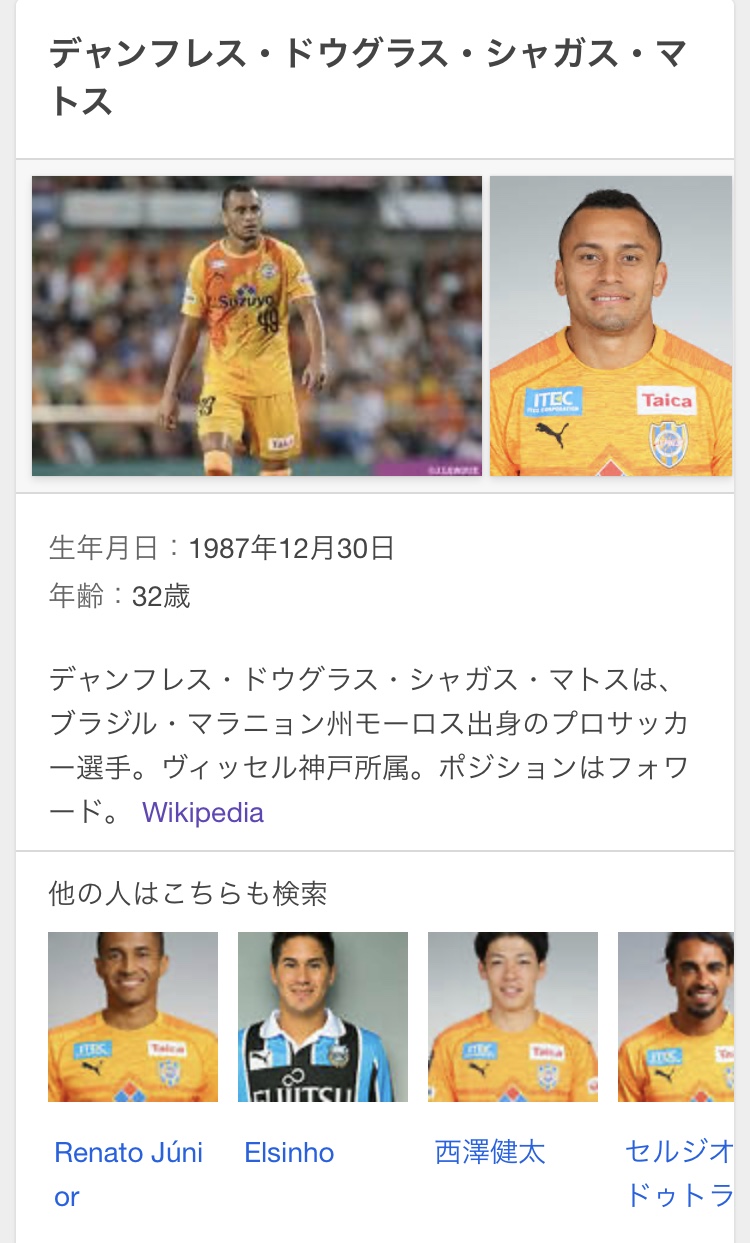Open the Wikipedia link
Image resolution: width=750 pixels, height=1243 pixels.
[x=203, y=812]
